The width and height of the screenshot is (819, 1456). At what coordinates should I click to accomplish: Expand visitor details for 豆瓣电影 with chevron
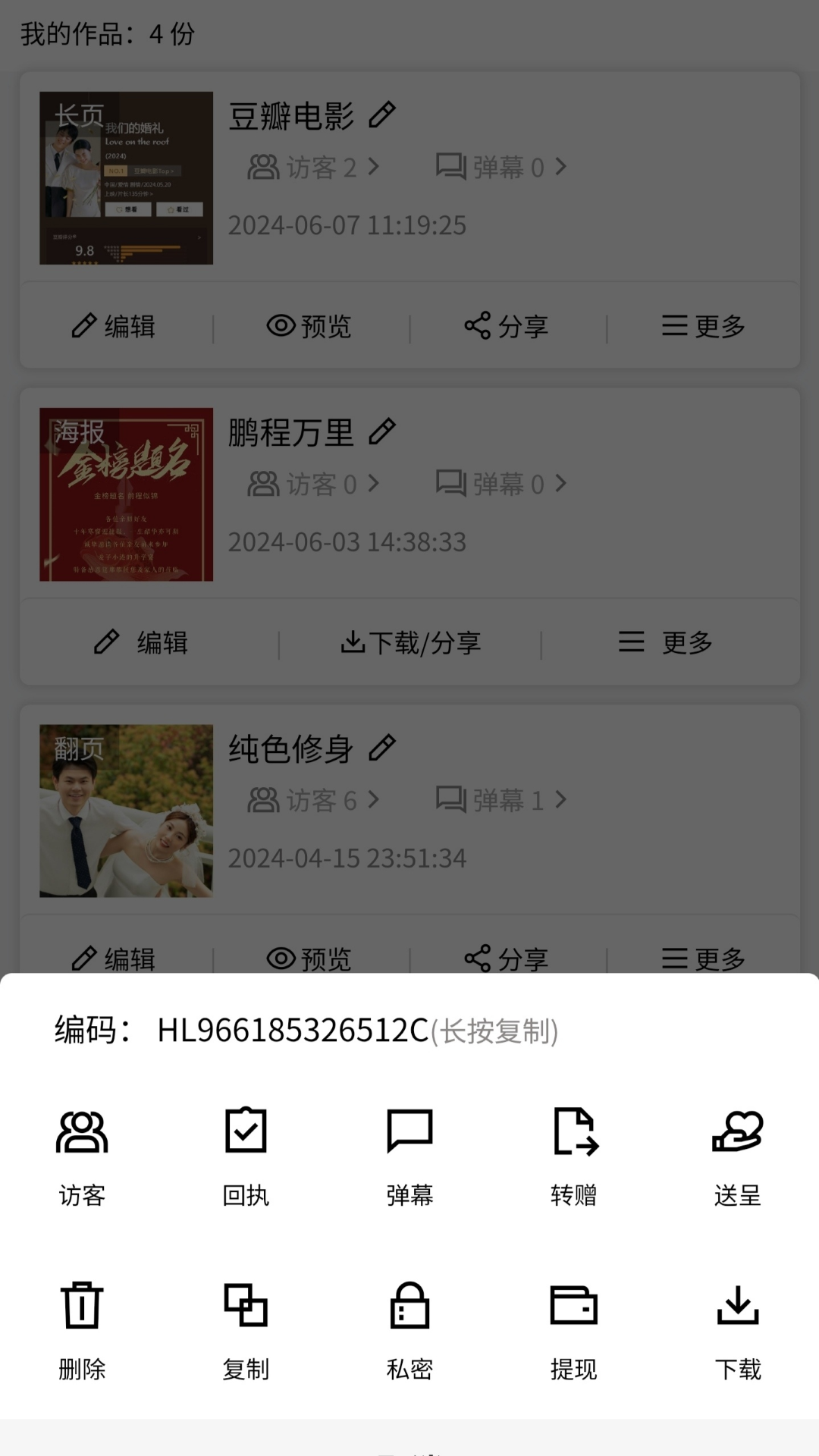tap(372, 167)
